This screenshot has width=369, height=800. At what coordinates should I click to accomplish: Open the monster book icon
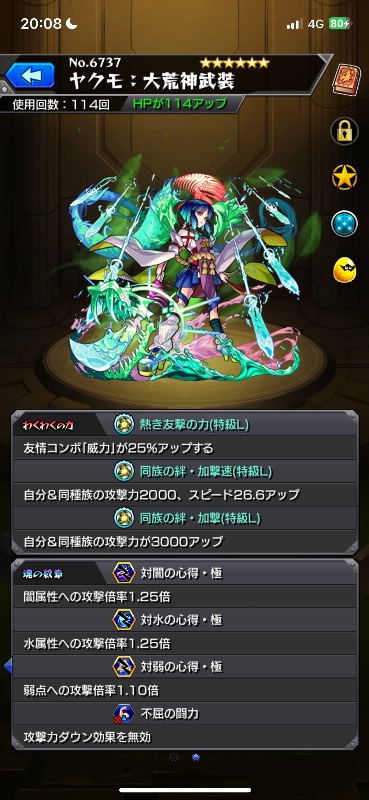[x=347, y=79]
